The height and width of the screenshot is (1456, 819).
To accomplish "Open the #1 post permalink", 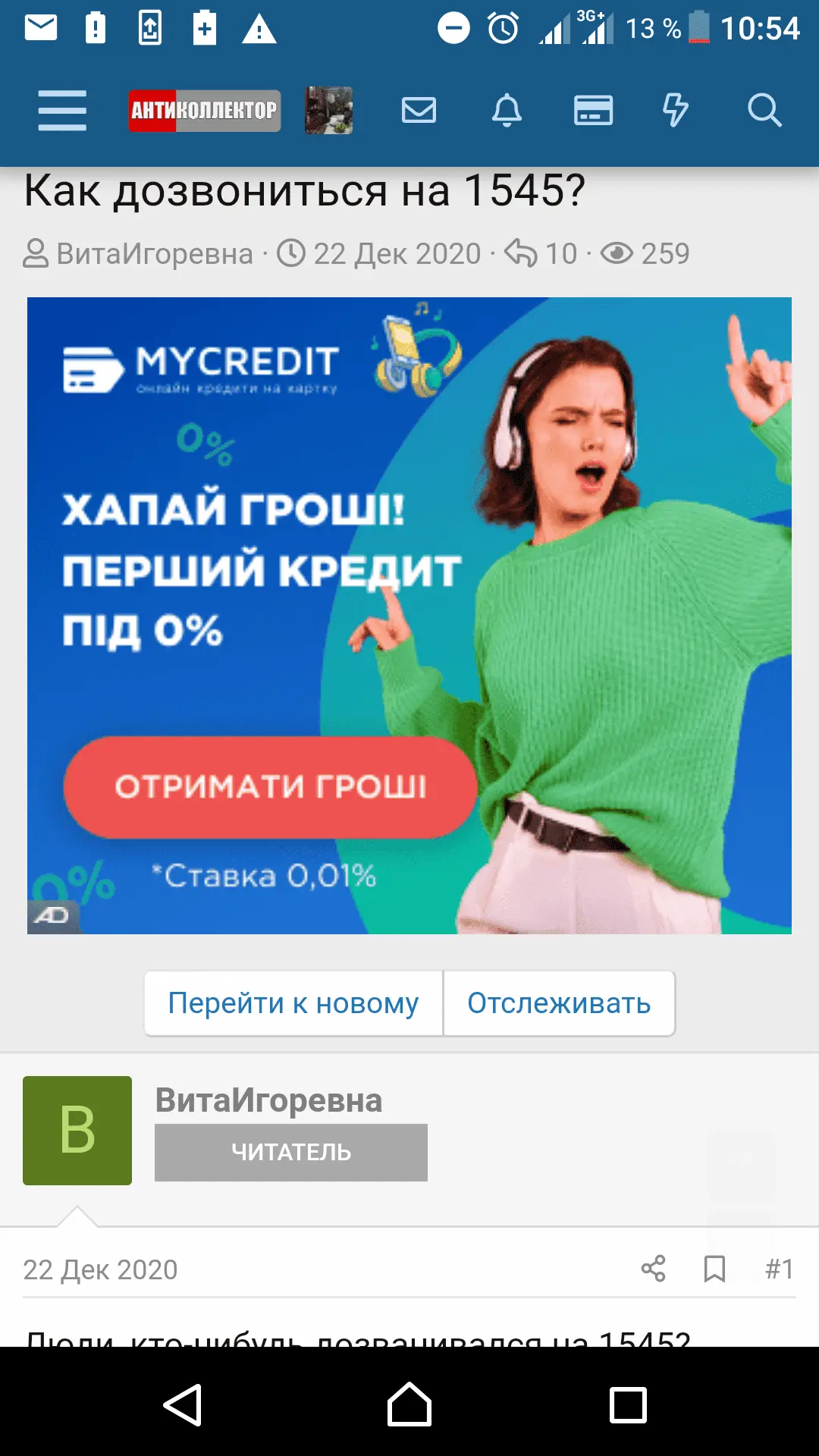I will tap(779, 1269).
